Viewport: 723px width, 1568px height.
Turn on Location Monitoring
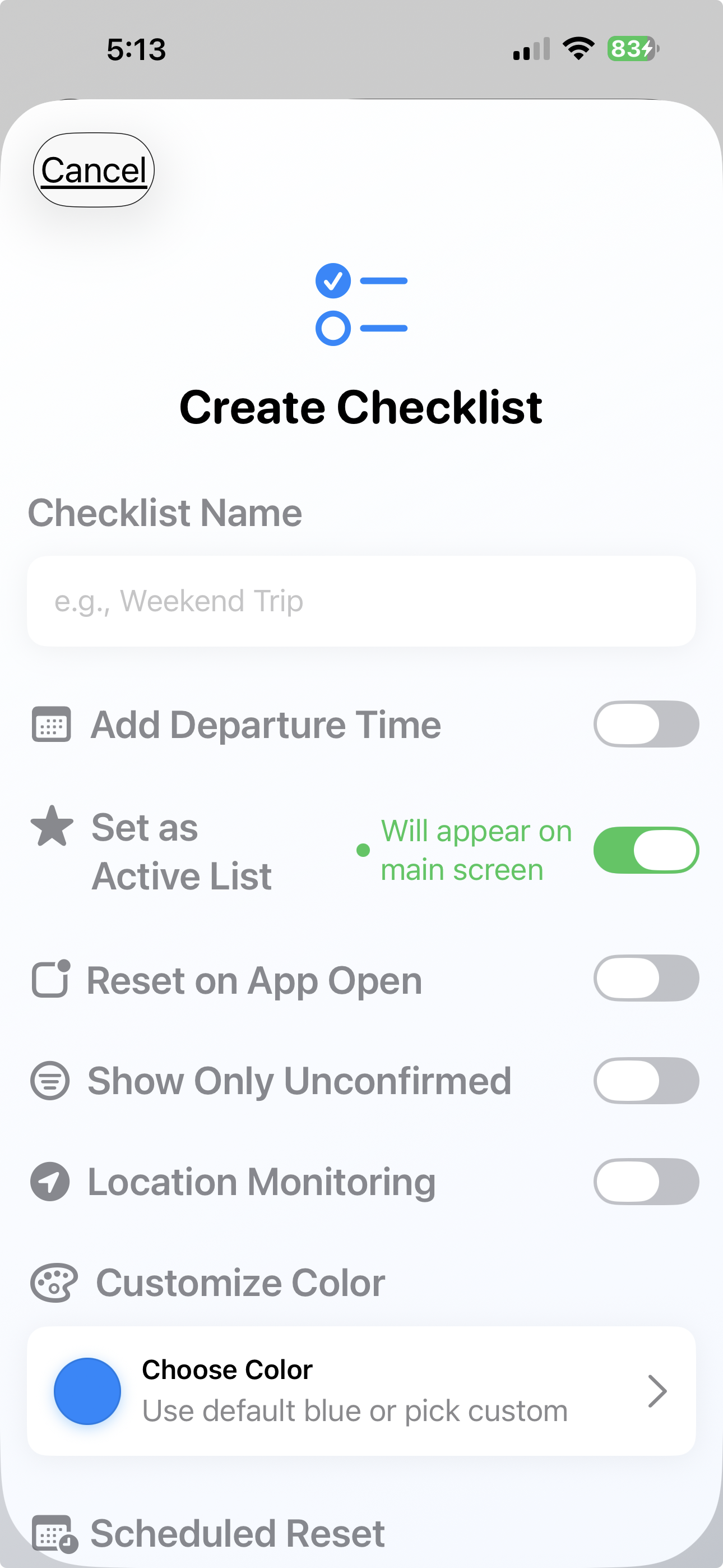coord(646,1182)
